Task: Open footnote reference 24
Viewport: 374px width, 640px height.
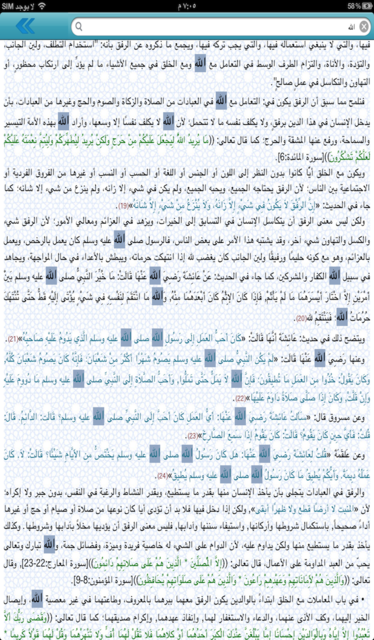Action: point(163,476)
